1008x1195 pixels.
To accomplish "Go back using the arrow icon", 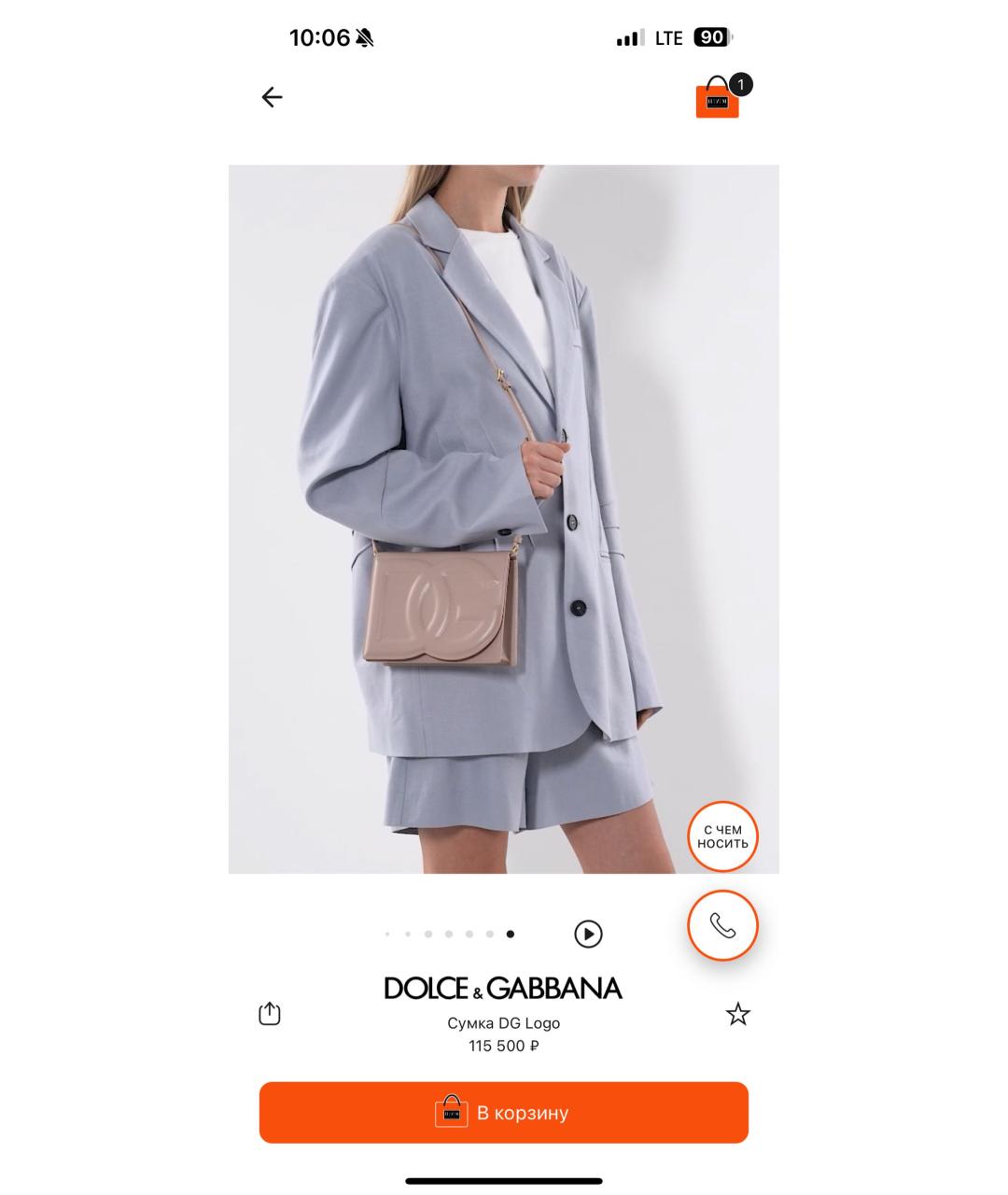I will click(272, 97).
